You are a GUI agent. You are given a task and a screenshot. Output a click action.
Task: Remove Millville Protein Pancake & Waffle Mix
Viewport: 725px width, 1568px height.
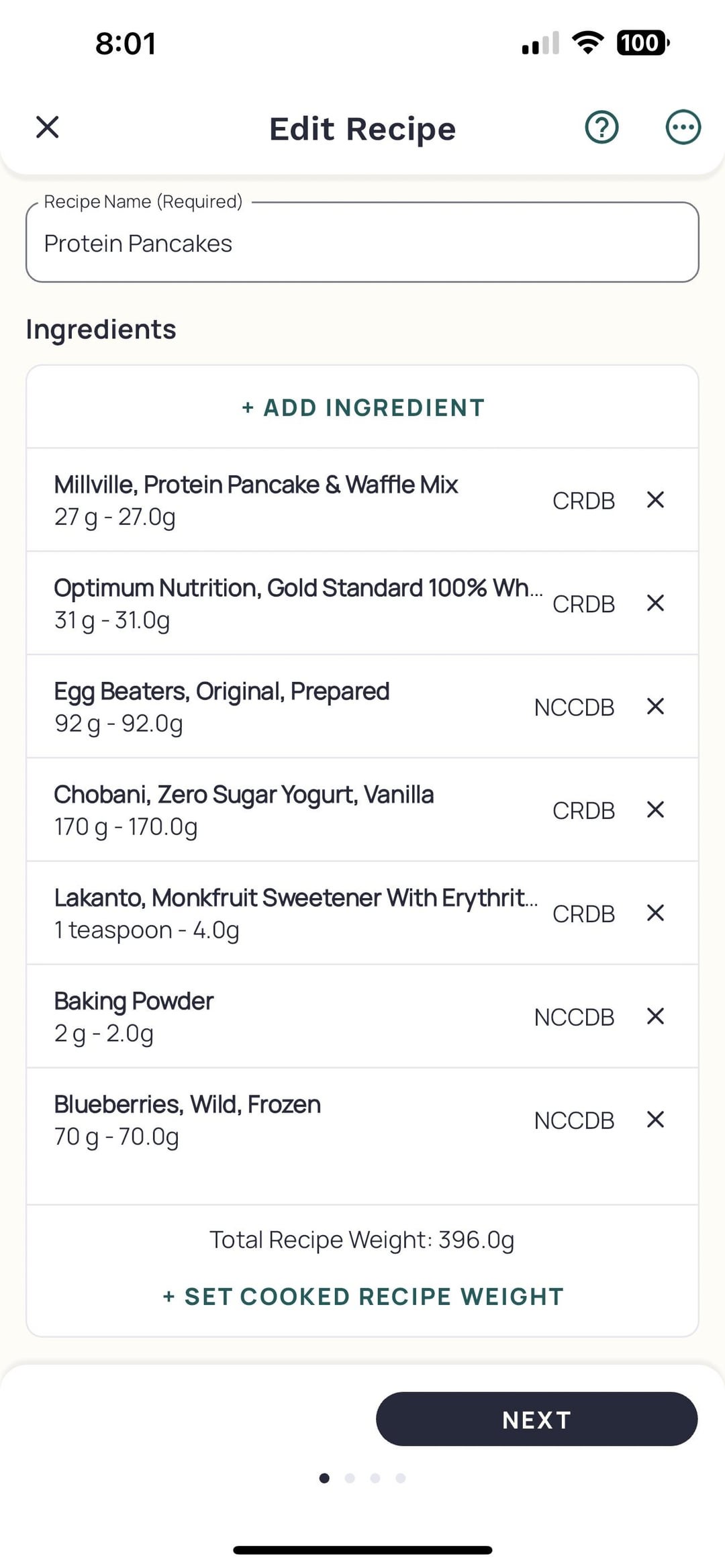(x=655, y=499)
